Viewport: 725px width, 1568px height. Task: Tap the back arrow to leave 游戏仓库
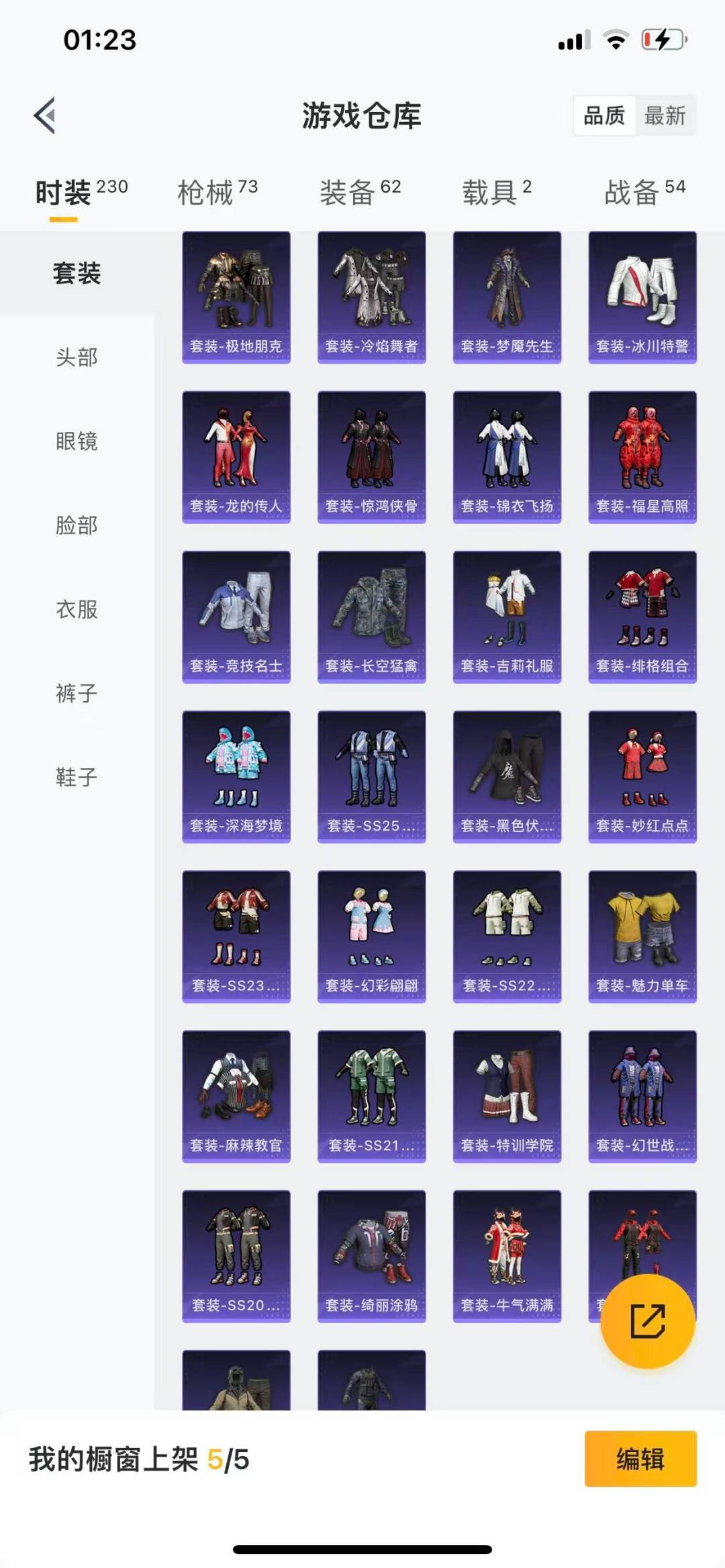(45, 115)
